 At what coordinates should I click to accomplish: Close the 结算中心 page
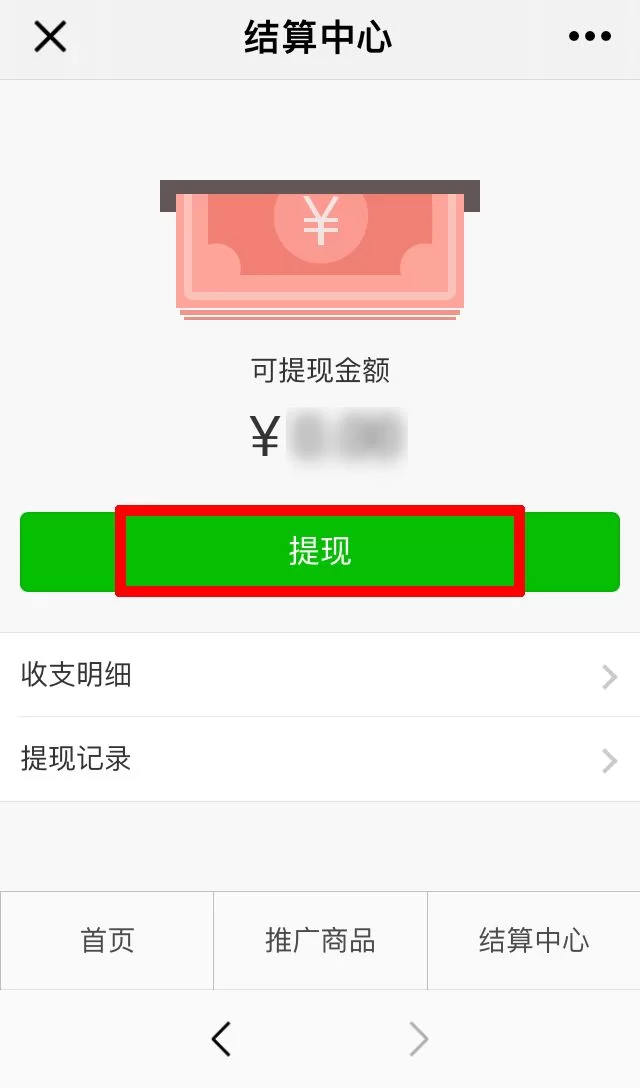pyautogui.click(x=50, y=37)
